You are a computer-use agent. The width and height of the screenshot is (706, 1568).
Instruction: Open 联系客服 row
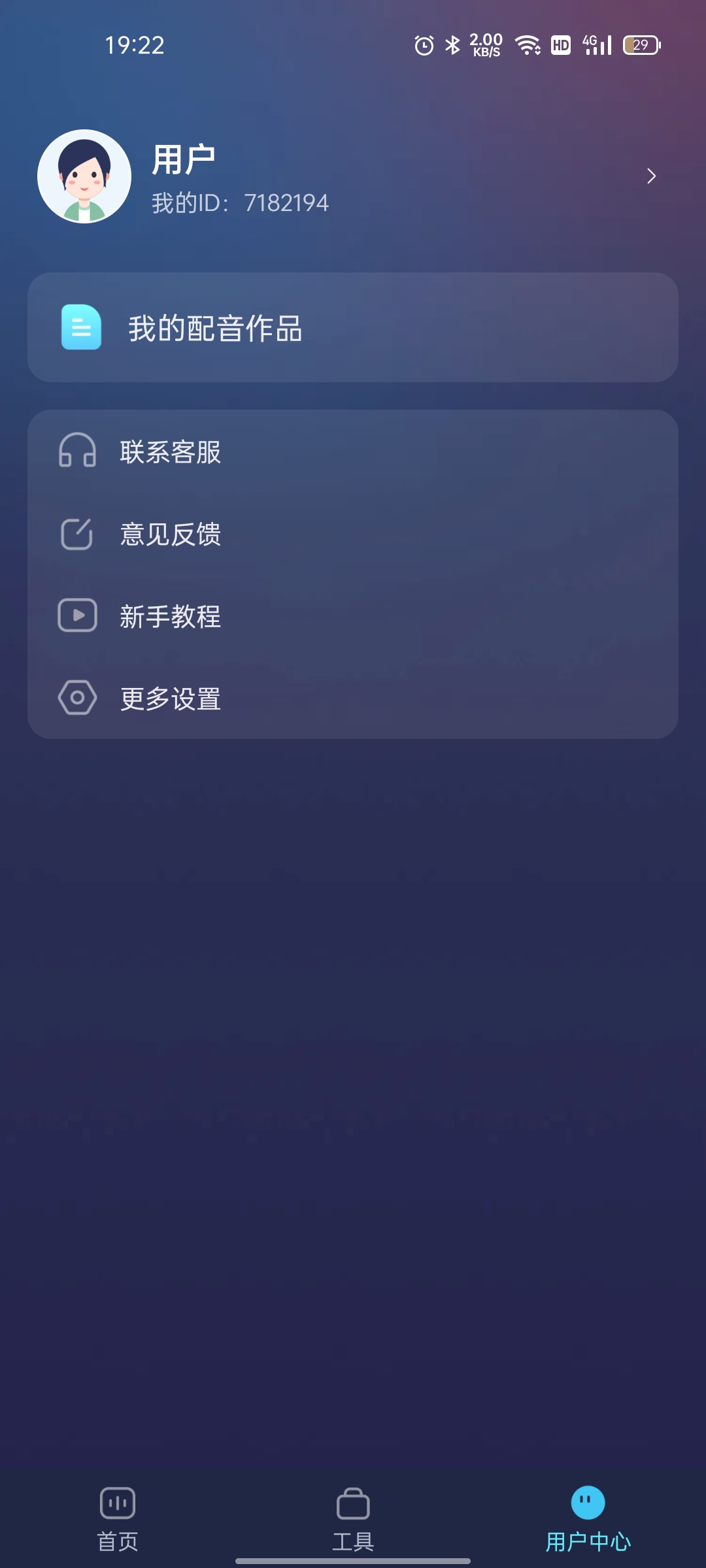[353, 451]
